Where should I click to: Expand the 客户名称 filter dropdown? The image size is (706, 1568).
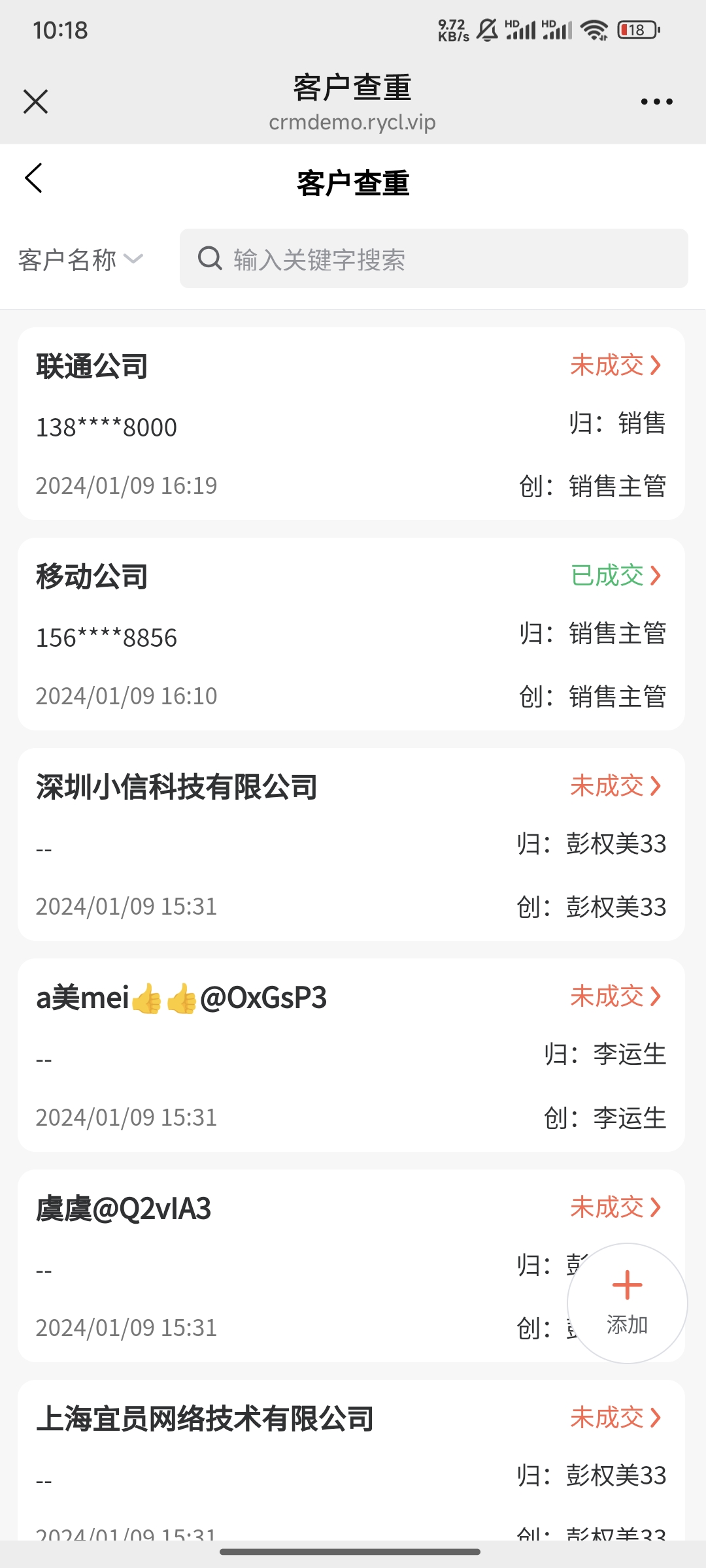tap(78, 259)
